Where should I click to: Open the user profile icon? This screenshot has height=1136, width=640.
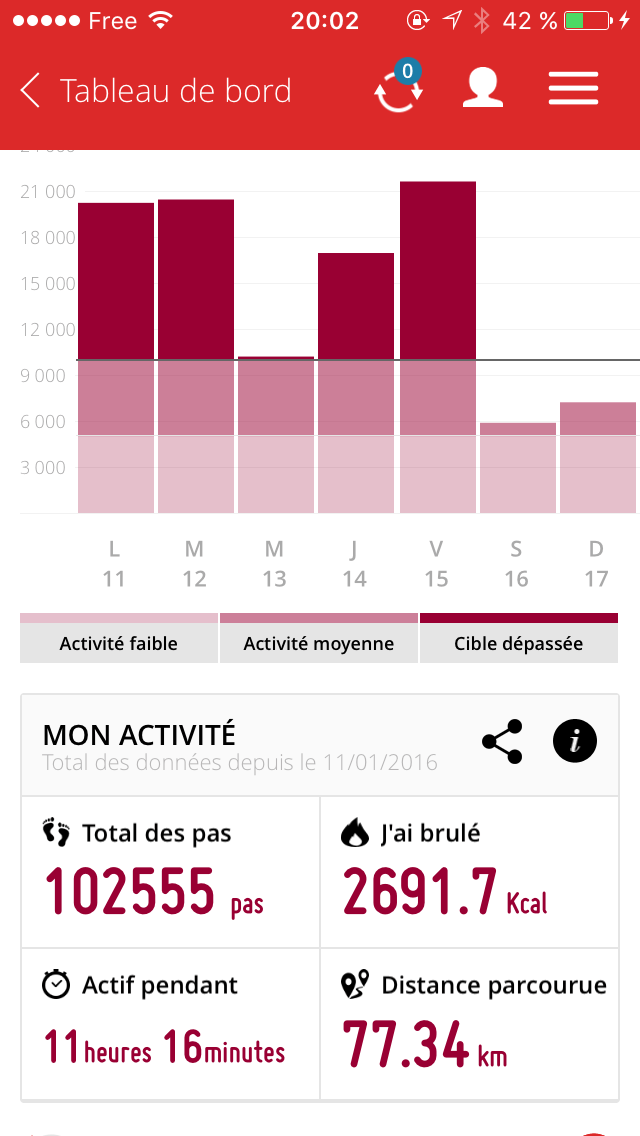coord(482,90)
